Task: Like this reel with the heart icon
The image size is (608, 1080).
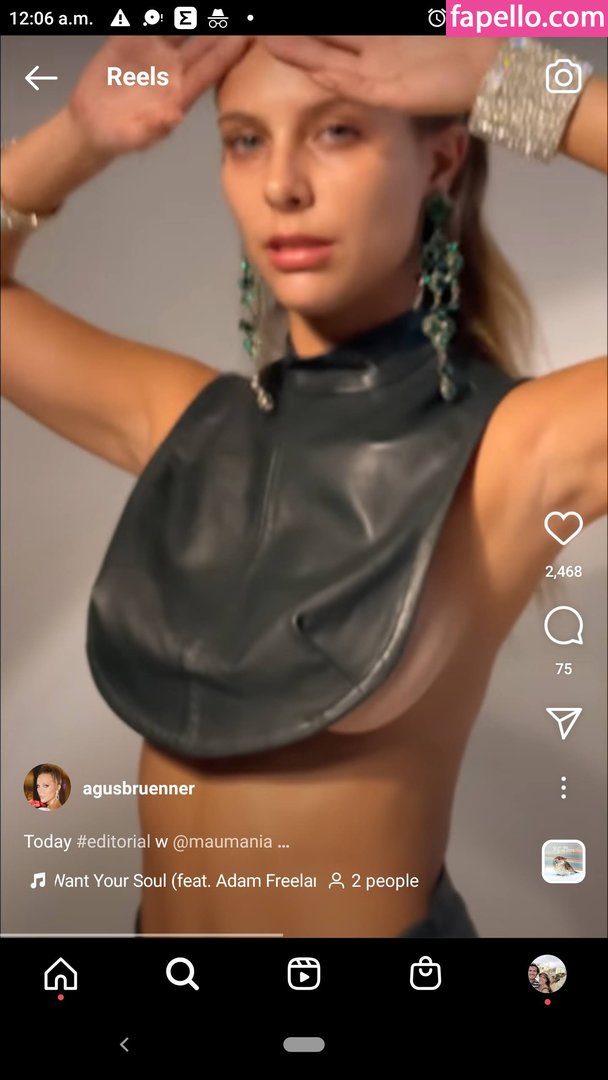Action: pyautogui.click(x=563, y=528)
